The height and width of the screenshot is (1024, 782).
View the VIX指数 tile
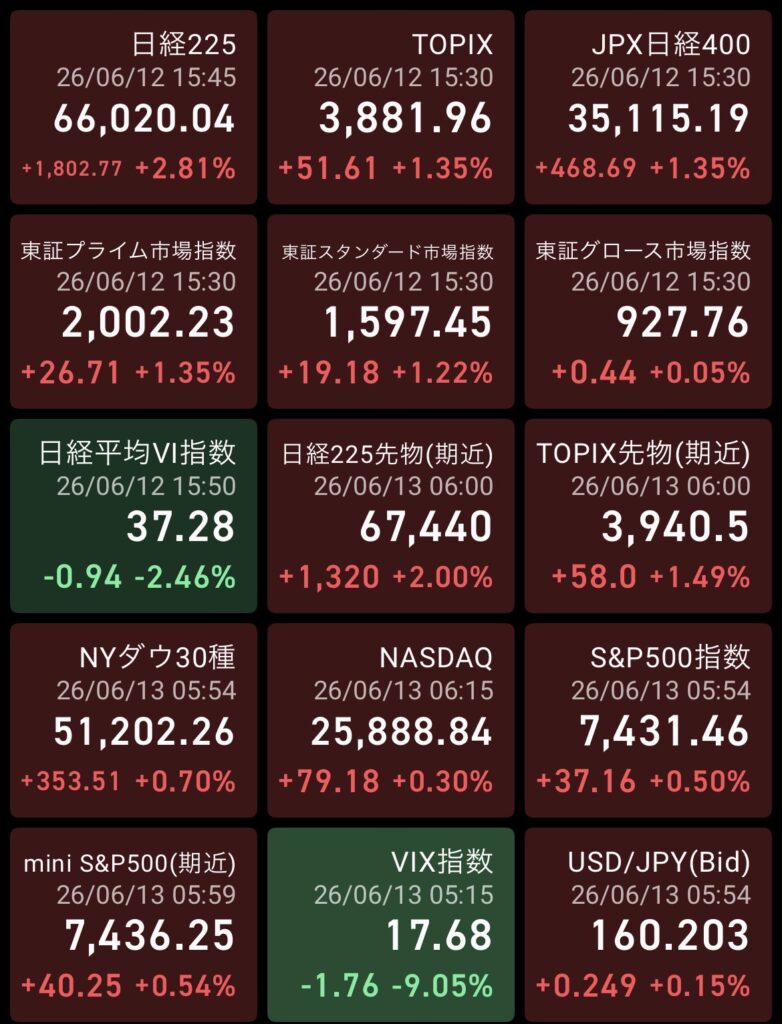[391, 925]
